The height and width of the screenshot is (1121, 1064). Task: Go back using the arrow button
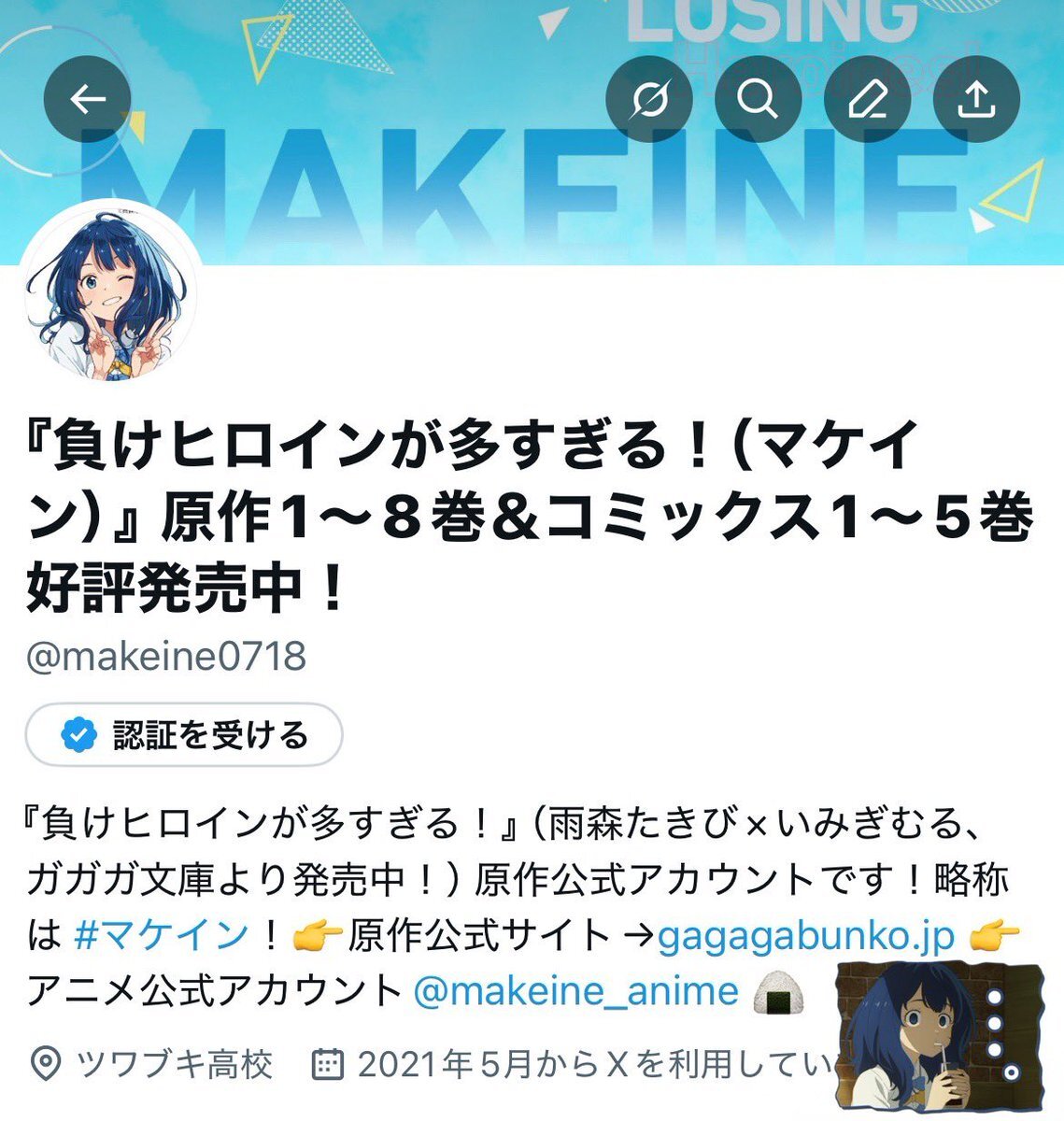click(x=88, y=99)
